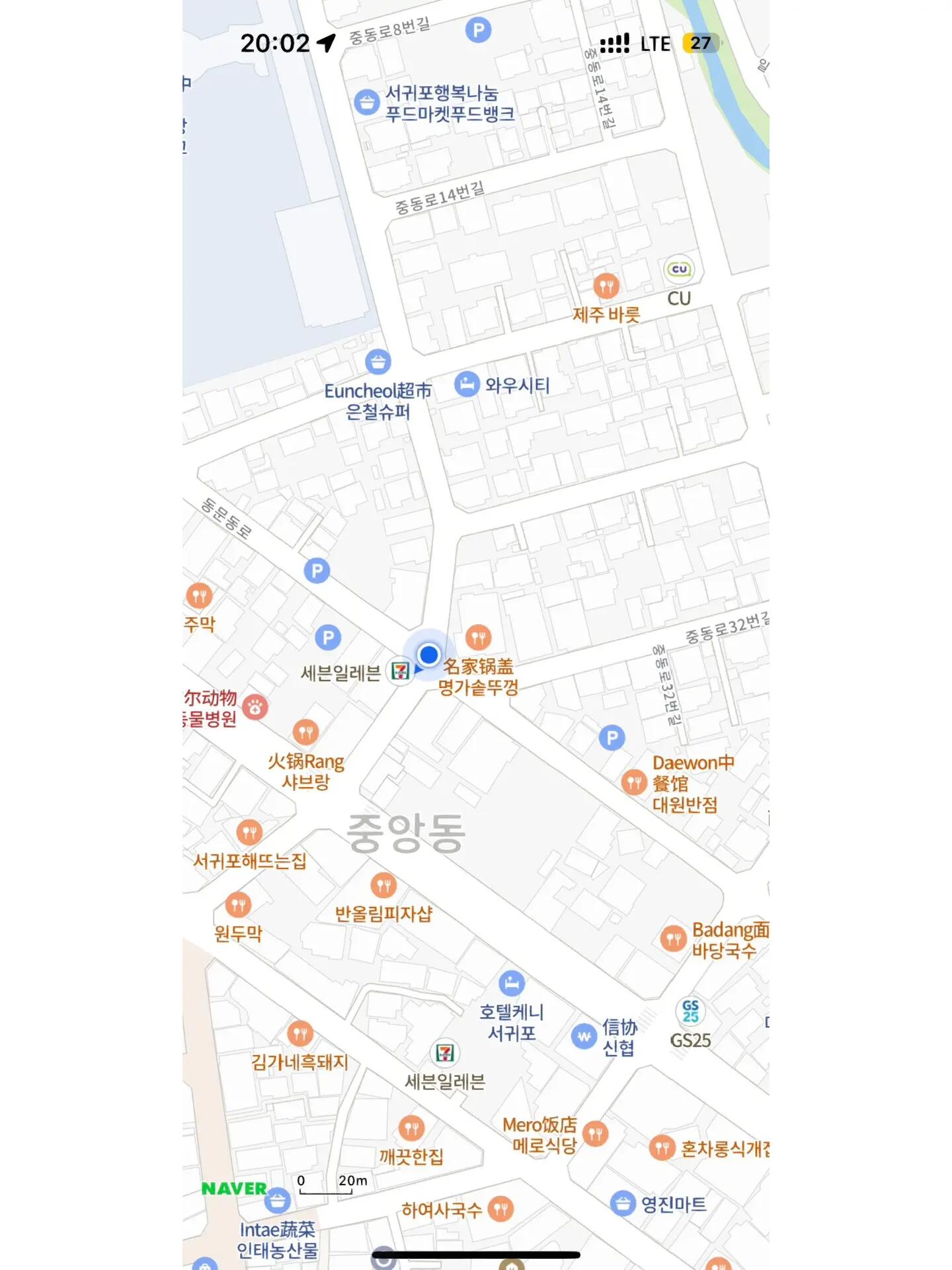Select the 와우시티 lodging marker
This screenshot has height=1270, width=952.
point(467,384)
